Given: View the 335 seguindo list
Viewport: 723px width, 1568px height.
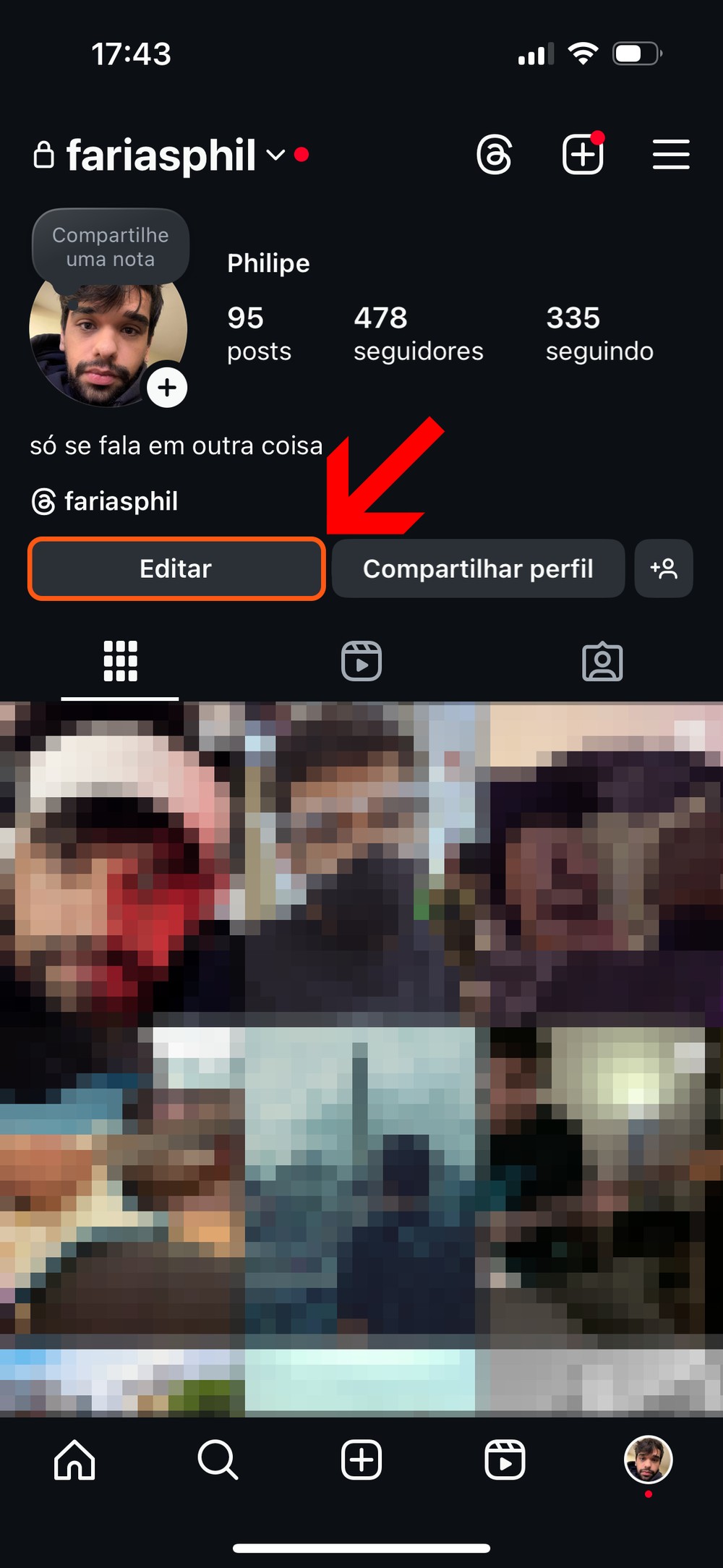Looking at the screenshot, I should (599, 333).
